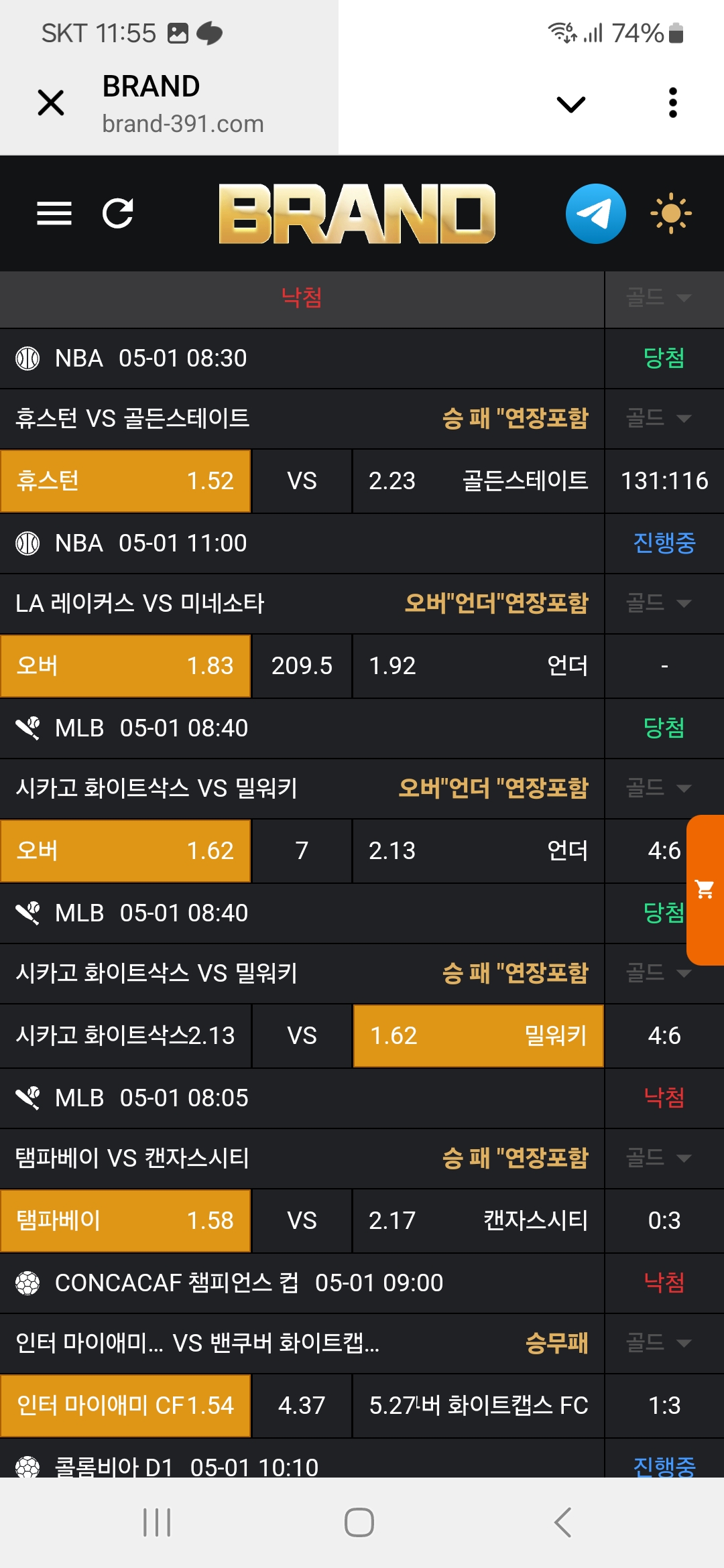The height and width of the screenshot is (1568, 724).
Task: Open the hamburger menu
Action: click(54, 214)
